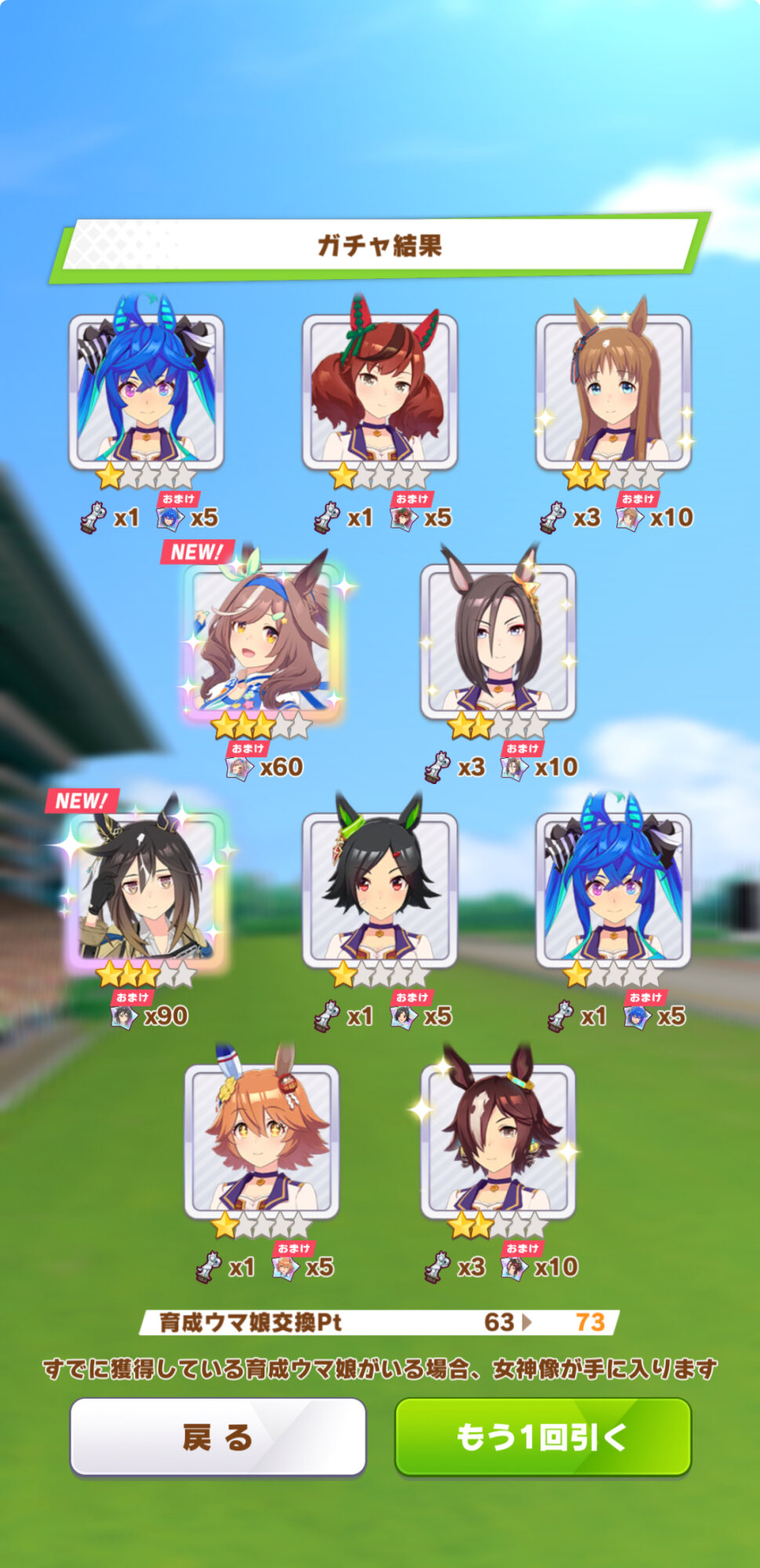Viewport: 760px width, 1568px height.
Task: Tap the 戻る back button
Action: [218, 1437]
